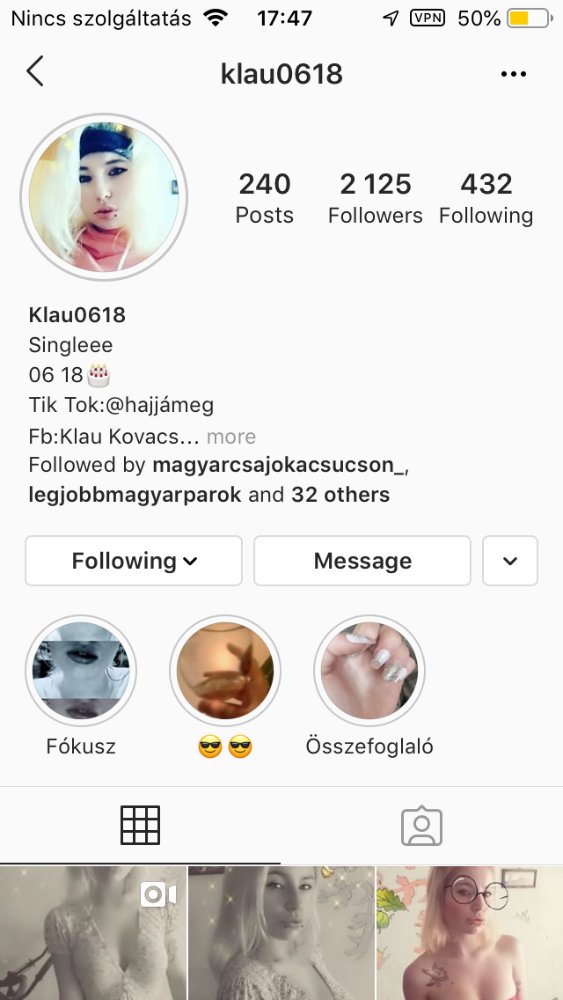Image resolution: width=563 pixels, height=1000 pixels.
Task: Open the post with round glasses
Action: click(470, 932)
